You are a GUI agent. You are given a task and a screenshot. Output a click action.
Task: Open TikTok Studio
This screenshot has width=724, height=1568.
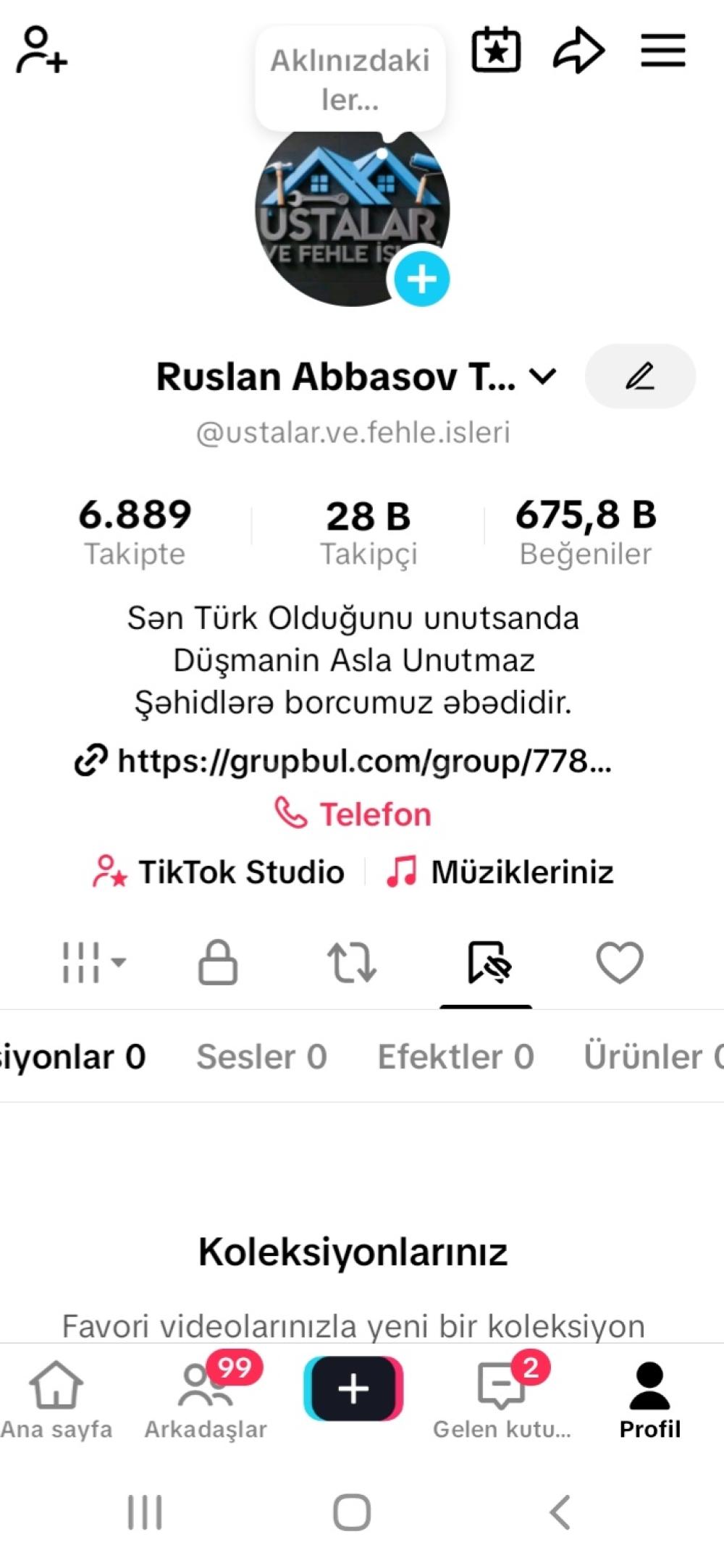pos(219,872)
